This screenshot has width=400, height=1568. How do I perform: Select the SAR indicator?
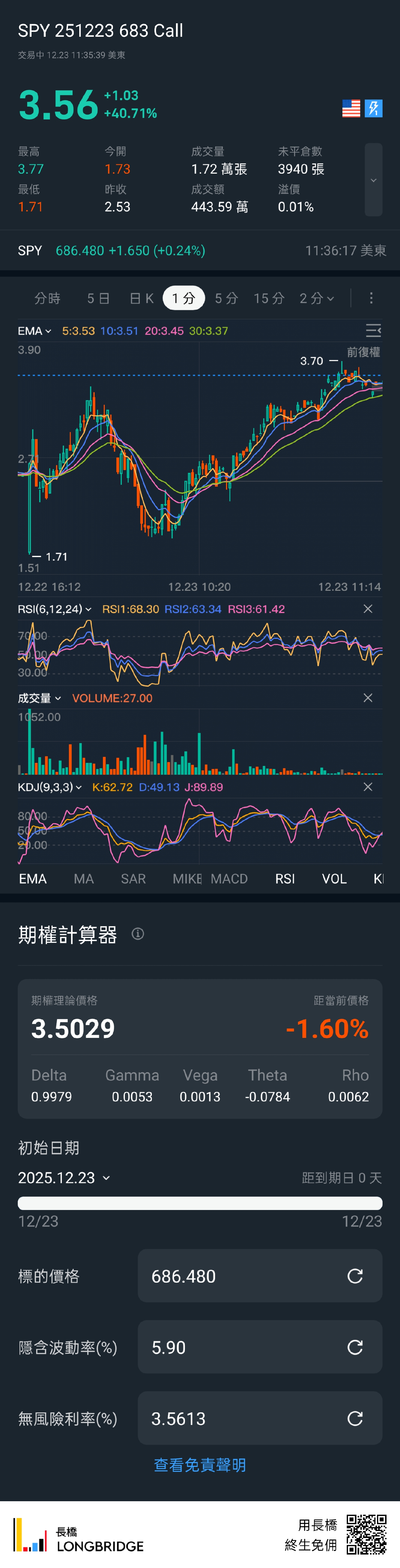point(133,878)
